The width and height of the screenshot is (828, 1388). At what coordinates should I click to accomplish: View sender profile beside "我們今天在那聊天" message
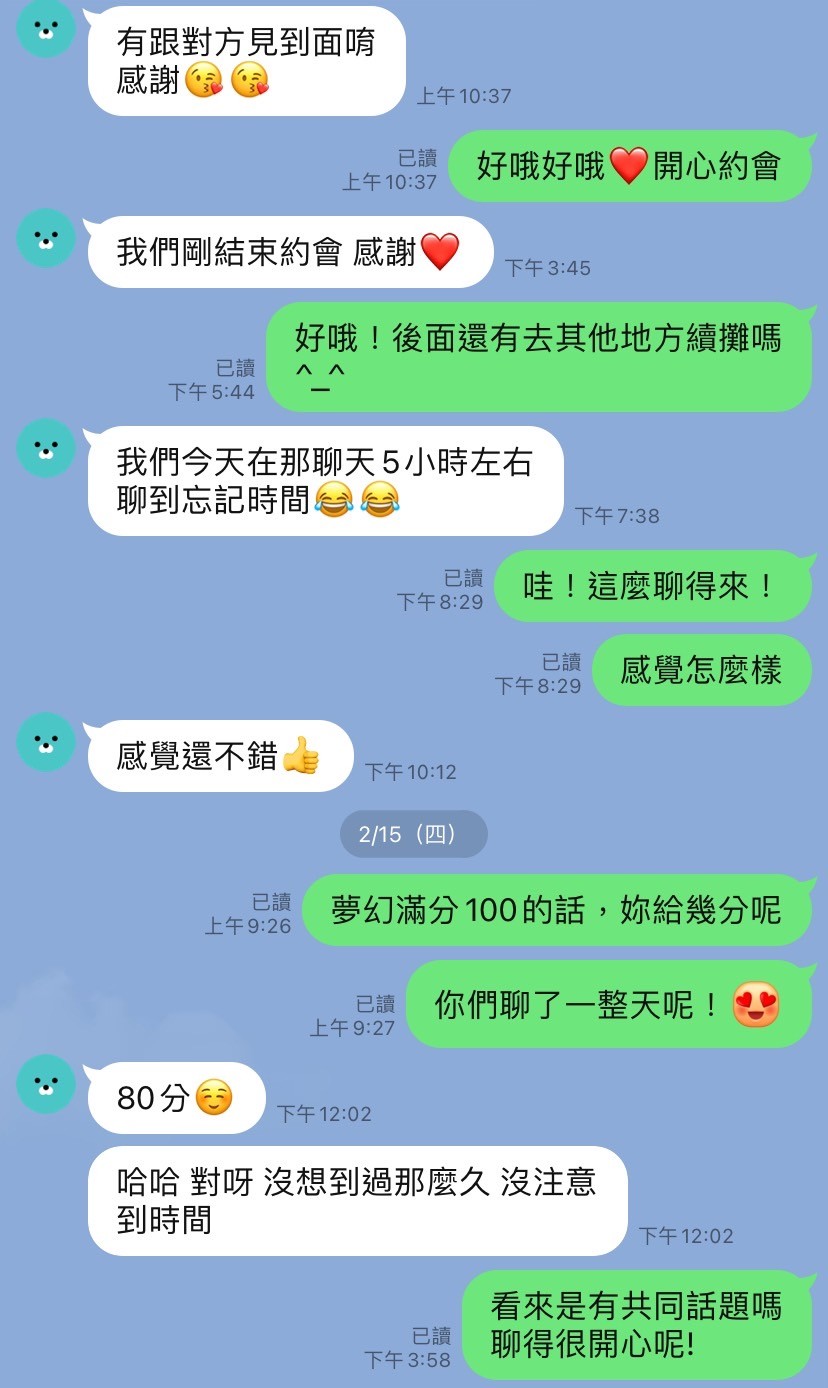[x=46, y=448]
